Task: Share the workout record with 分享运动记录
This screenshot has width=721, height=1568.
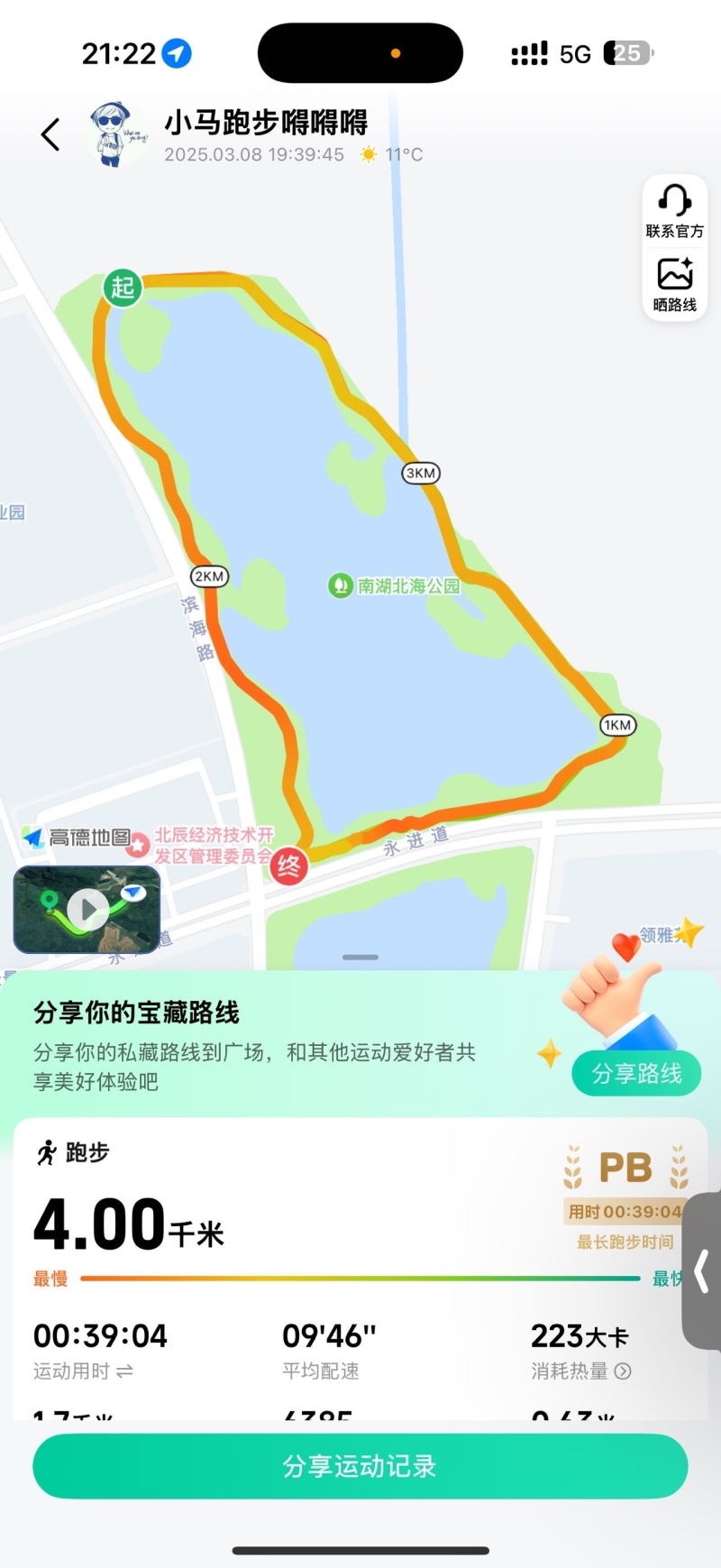Action: [360, 1466]
